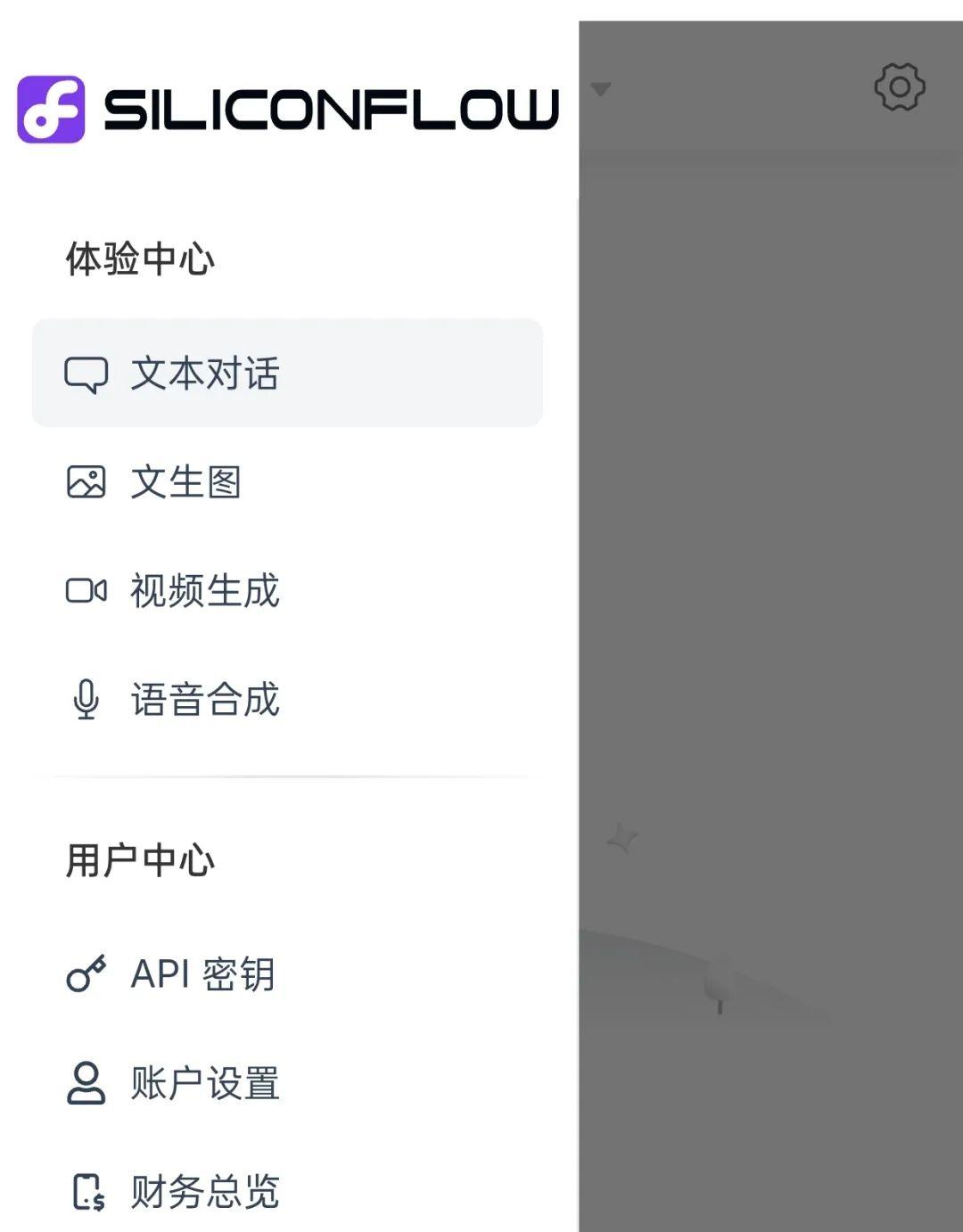Expand the dropdown arrow beside the drawer
This screenshot has width=963, height=1232.
[x=601, y=89]
